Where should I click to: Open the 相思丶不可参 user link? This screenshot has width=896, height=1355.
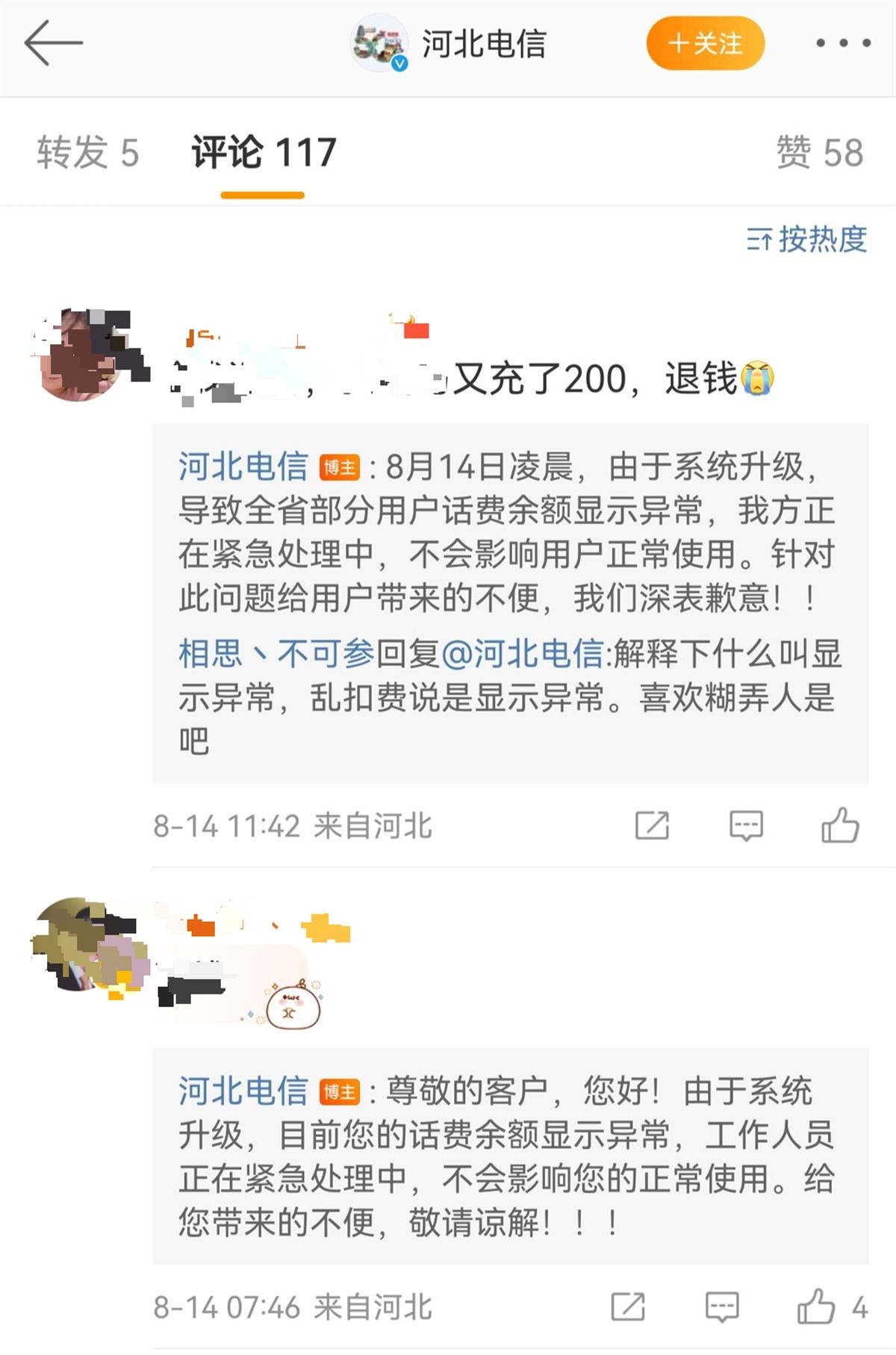(276, 654)
